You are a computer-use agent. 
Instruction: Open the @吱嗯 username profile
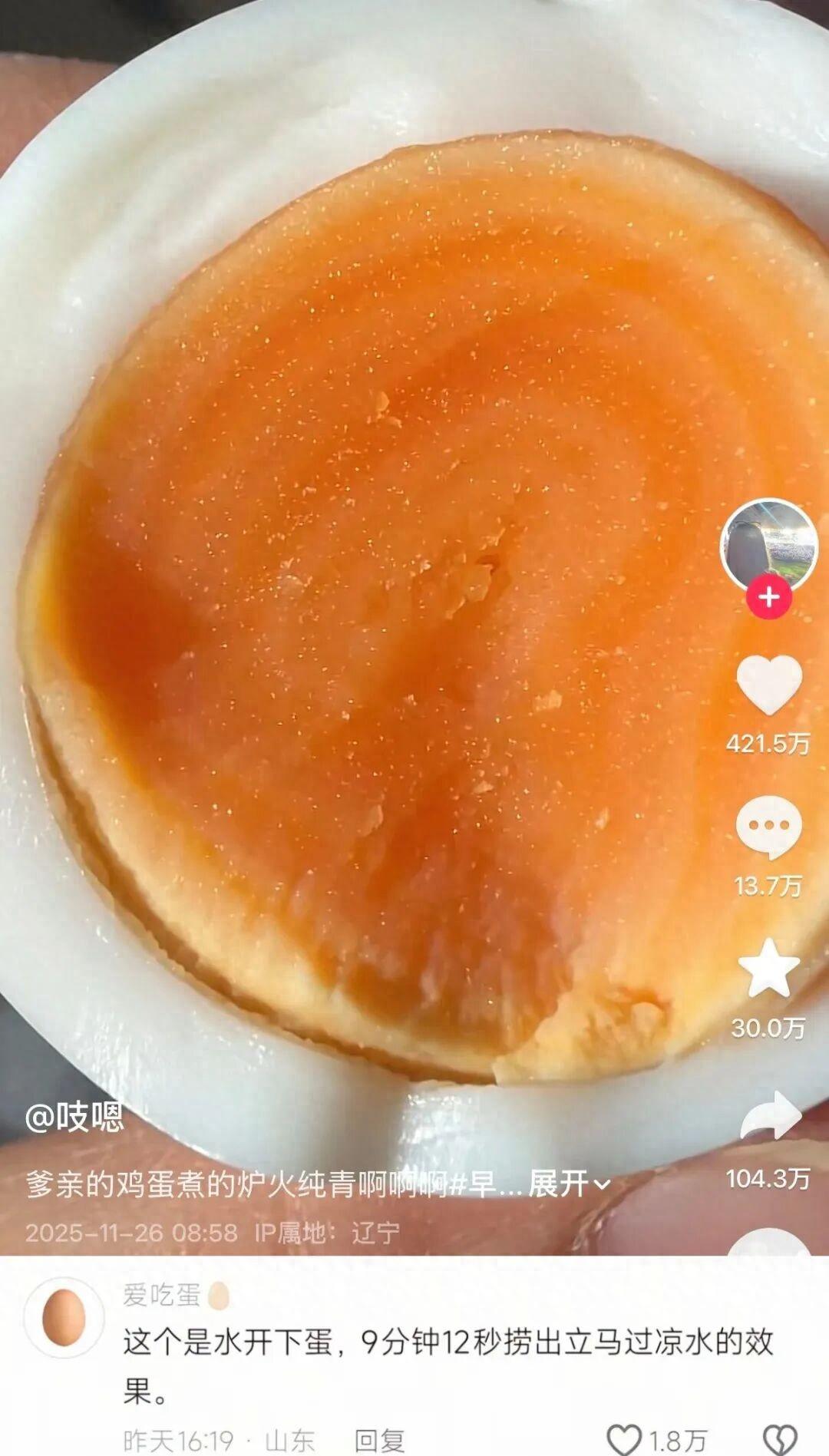click(74, 1118)
